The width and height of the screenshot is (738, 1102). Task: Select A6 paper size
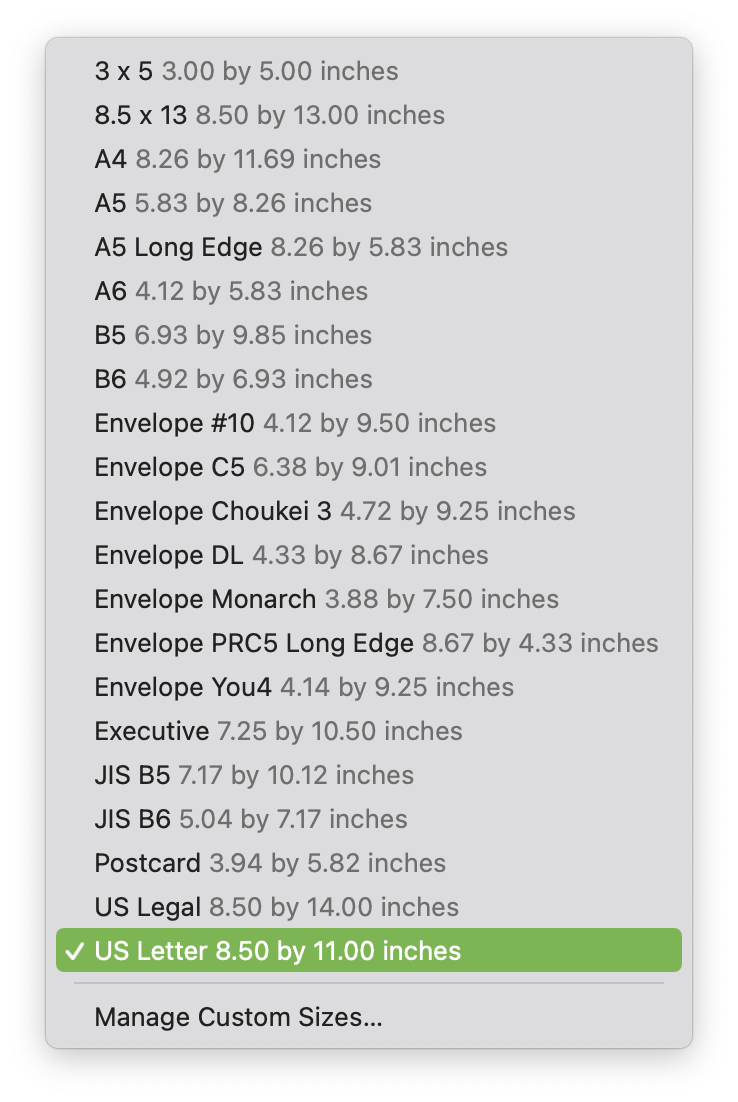(x=369, y=291)
